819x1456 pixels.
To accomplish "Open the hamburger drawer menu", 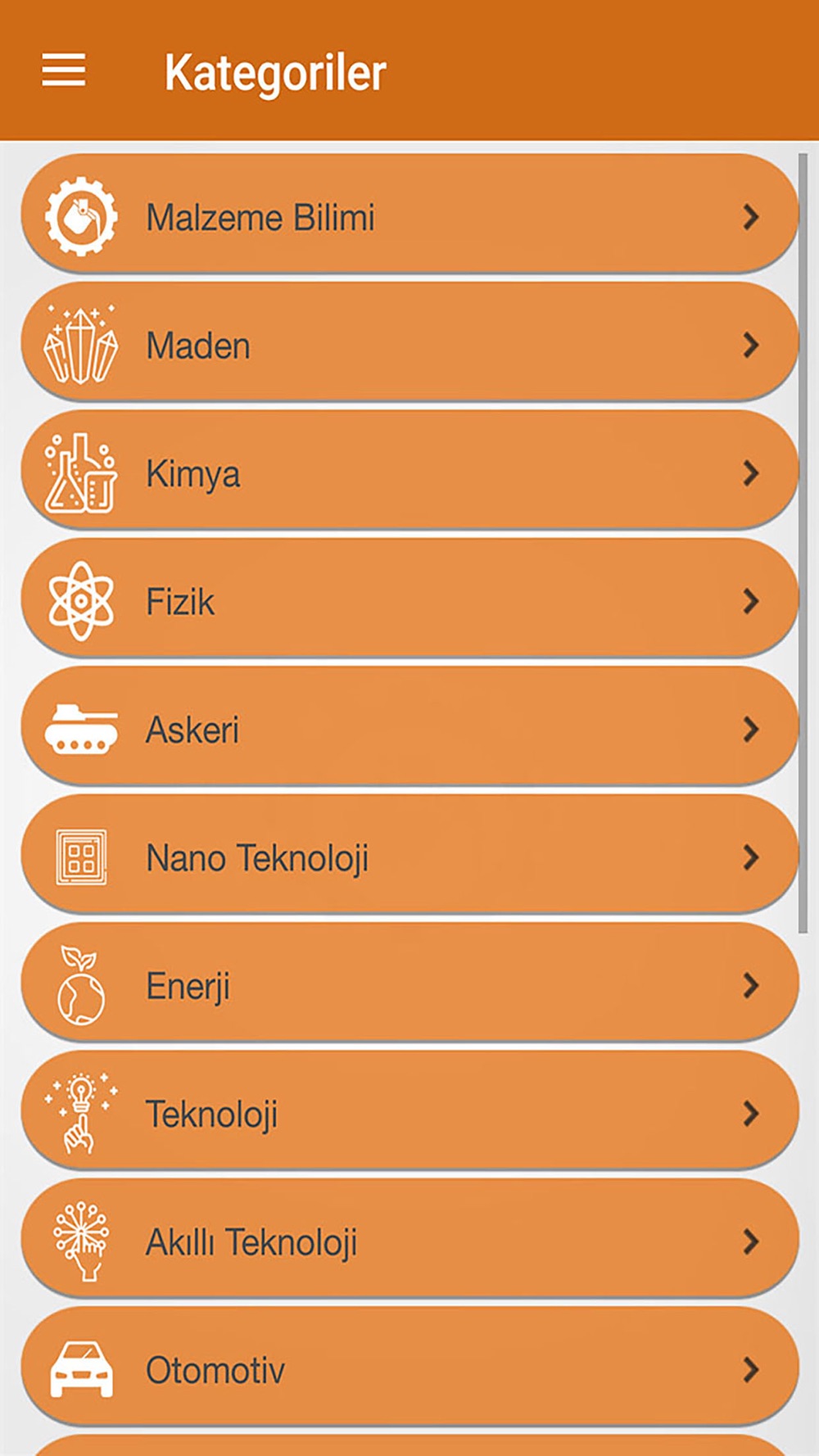I will pos(64,70).
